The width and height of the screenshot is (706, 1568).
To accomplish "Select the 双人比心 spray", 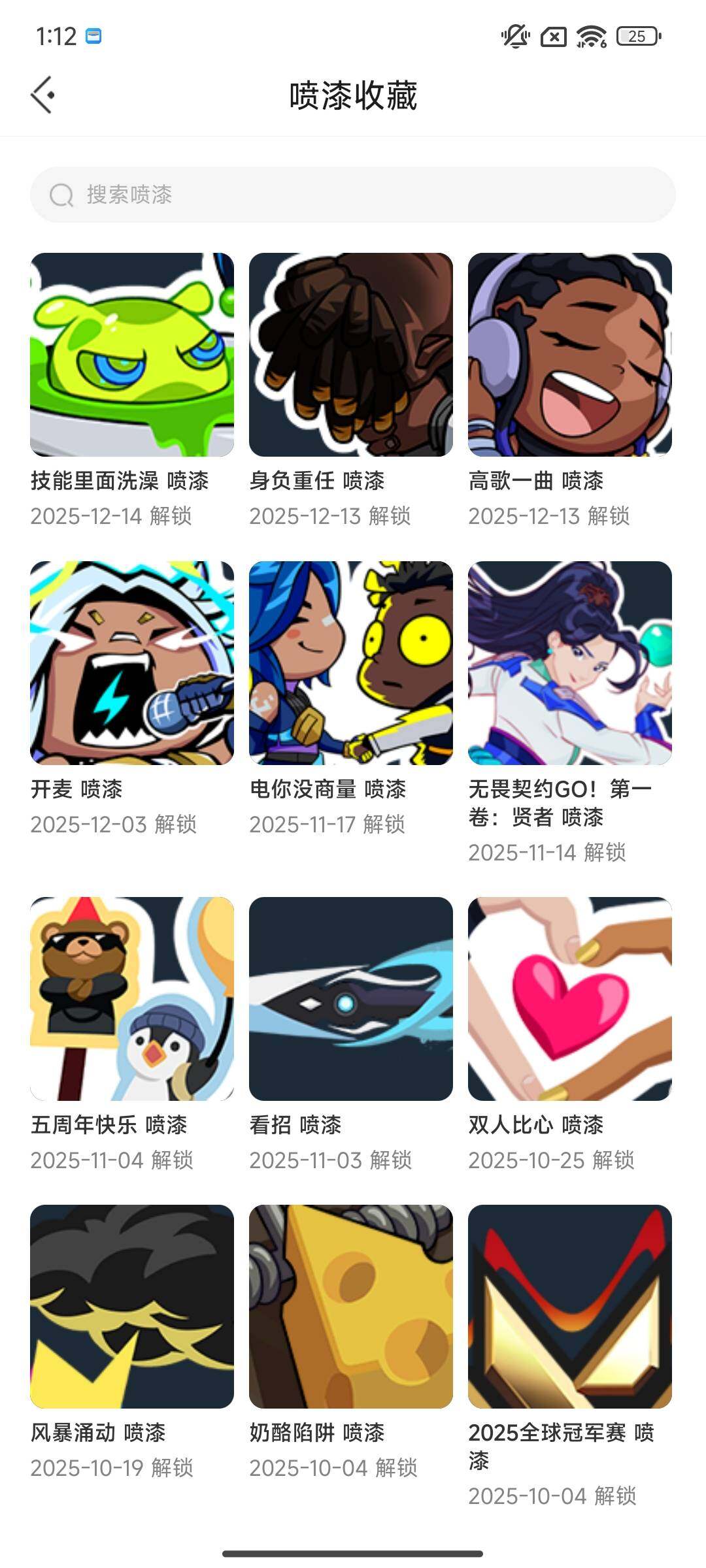I will click(x=570, y=999).
